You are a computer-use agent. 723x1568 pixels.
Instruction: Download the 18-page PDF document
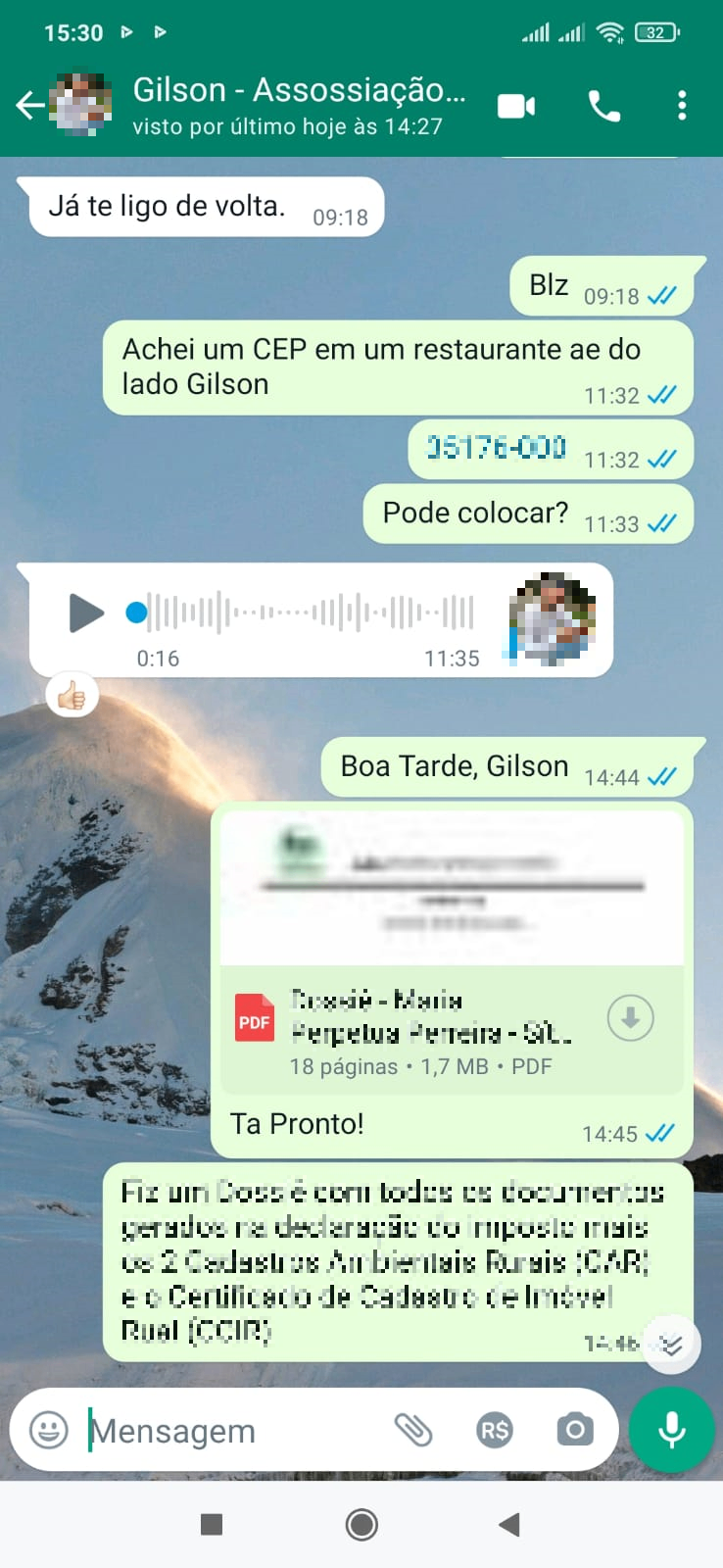click(630, 1018)
